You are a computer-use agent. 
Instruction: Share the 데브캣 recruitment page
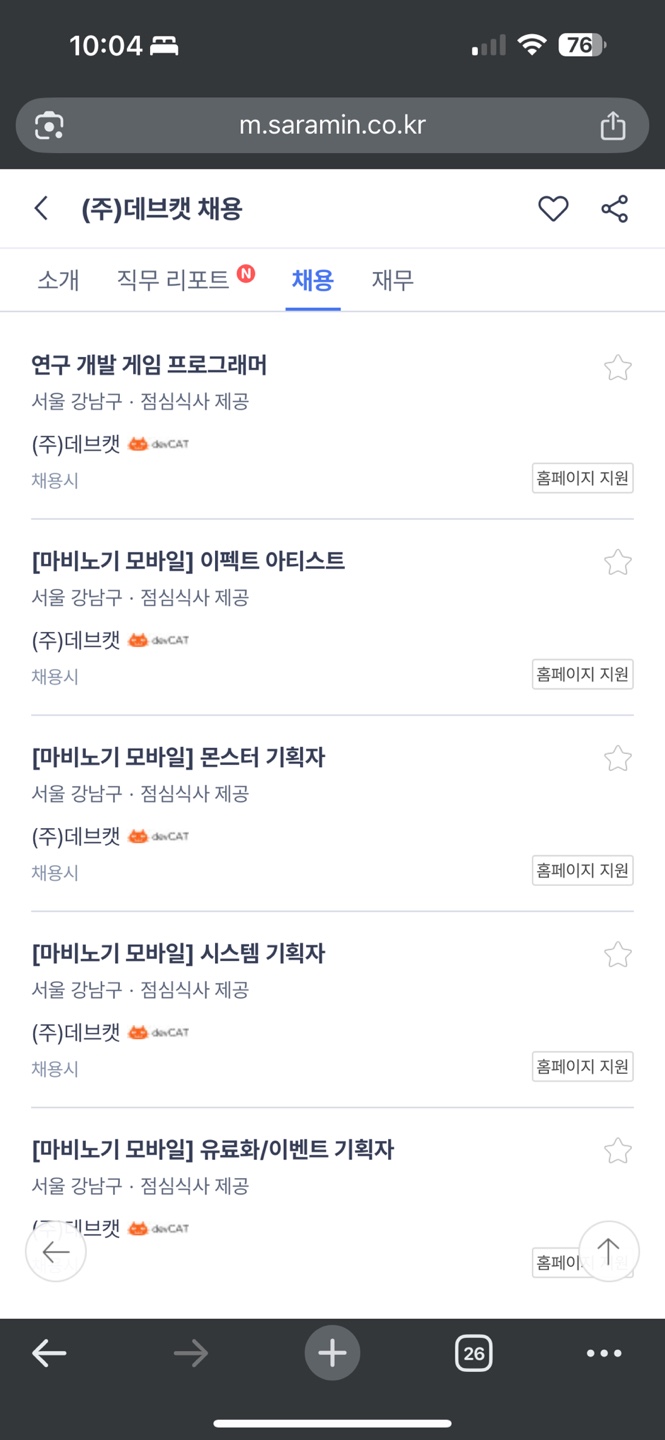(x=614, y=208)
